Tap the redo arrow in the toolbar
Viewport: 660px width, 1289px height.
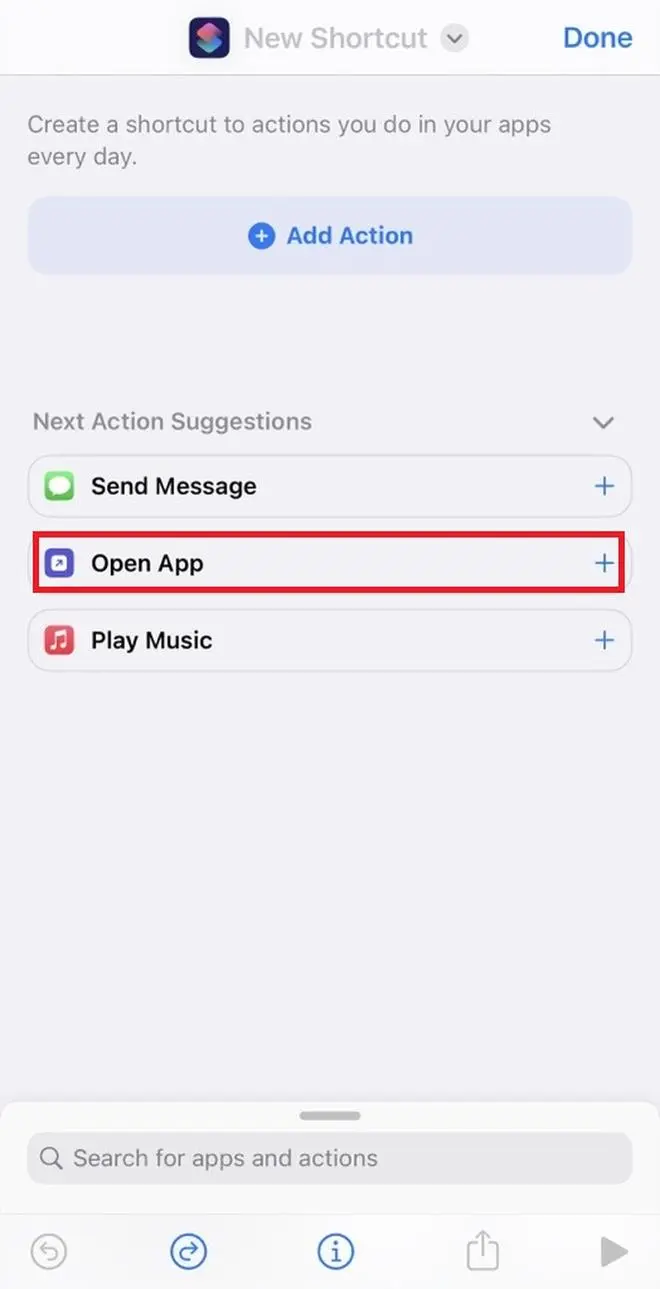pyautogui.click(x=188, y=1250)
